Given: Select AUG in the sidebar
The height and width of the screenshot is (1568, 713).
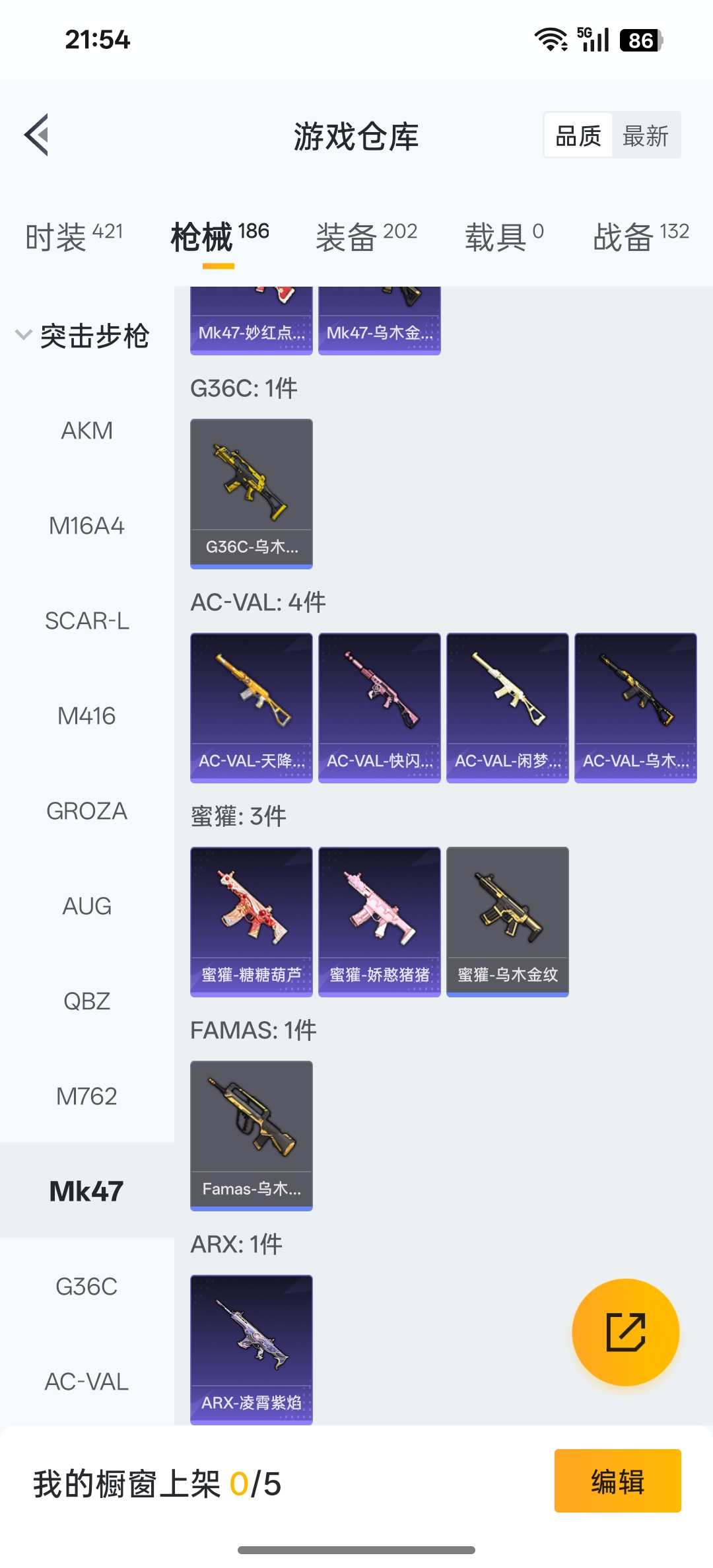Looking at the screenshot, I should point(86,906).
